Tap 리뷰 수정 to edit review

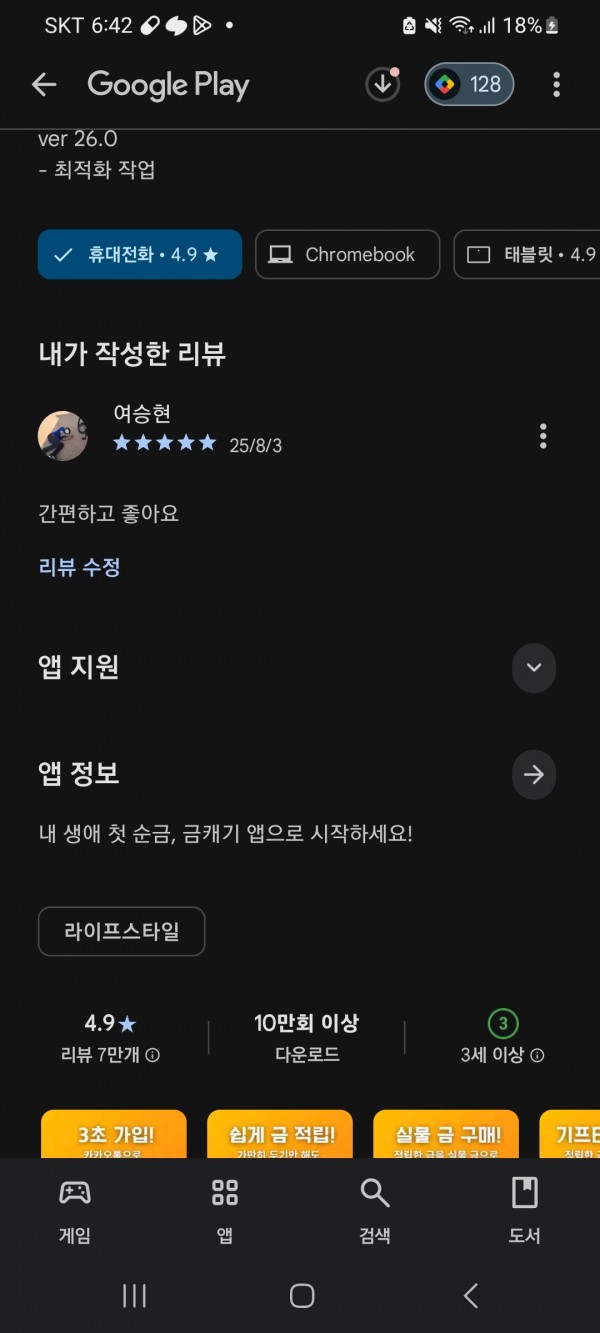[80, 567]
